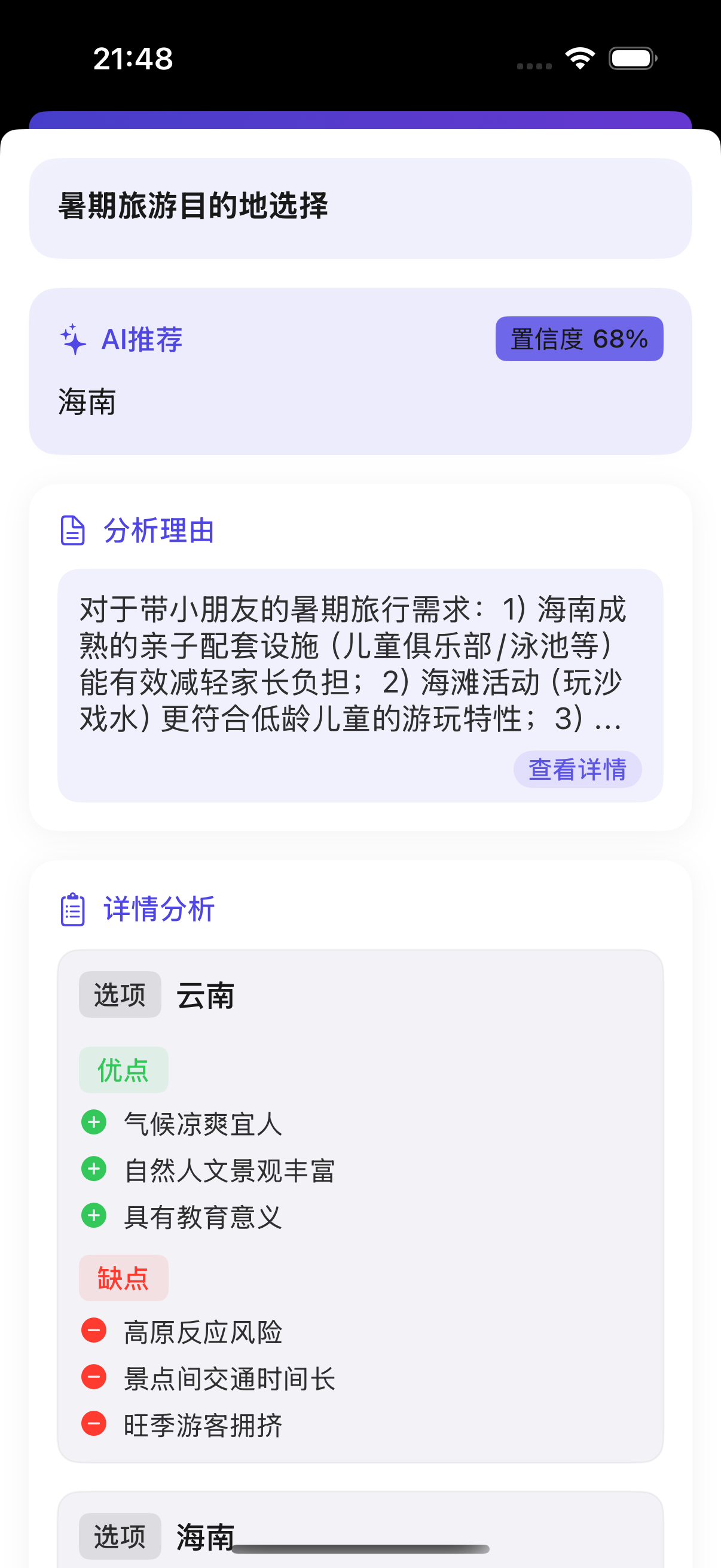Tap 查看详情 to expand the analysis reasons

pyautogui.click(x=577, y=770)
